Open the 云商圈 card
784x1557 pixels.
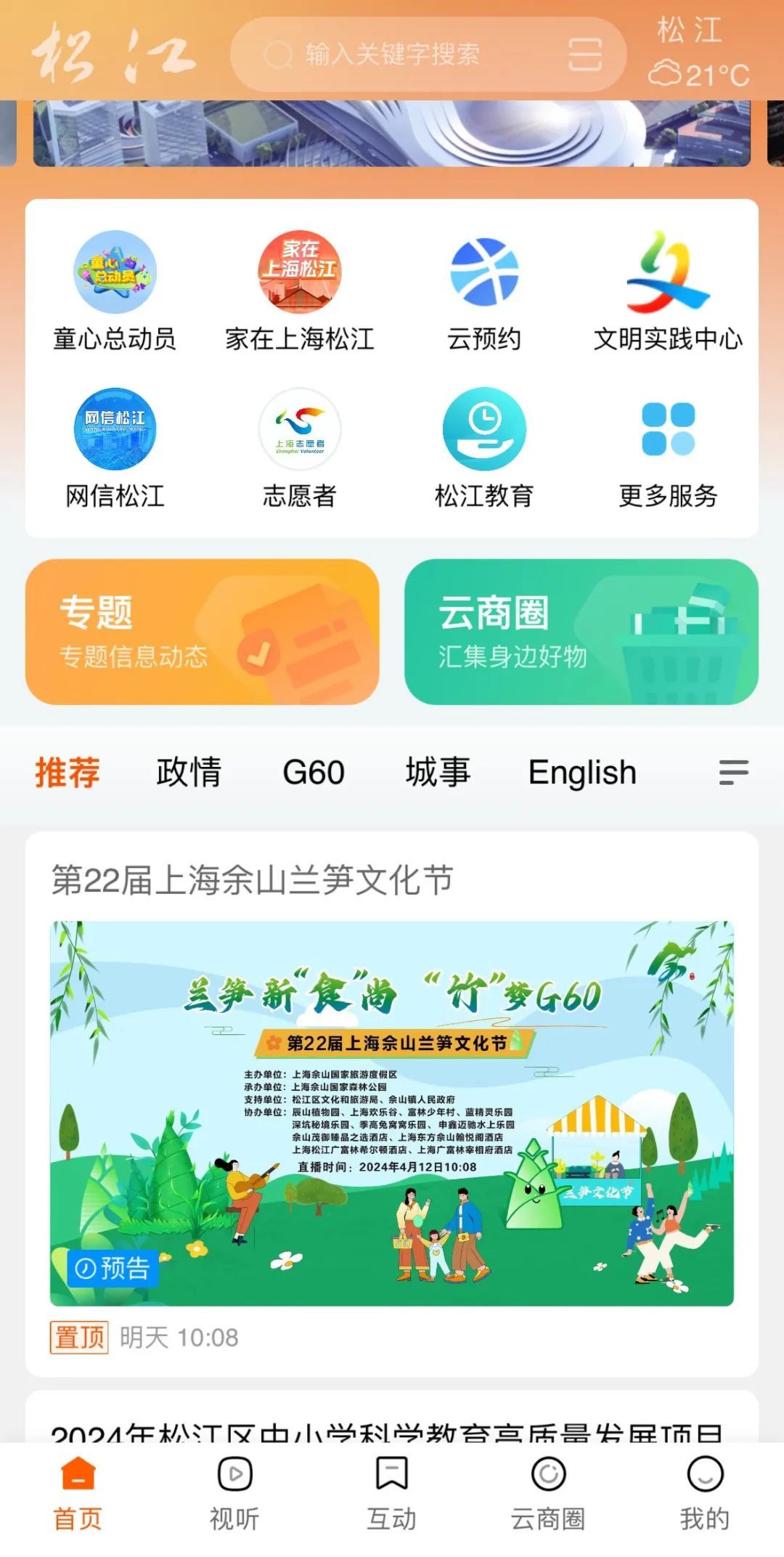pyautogui.click(x=581, y=631)
